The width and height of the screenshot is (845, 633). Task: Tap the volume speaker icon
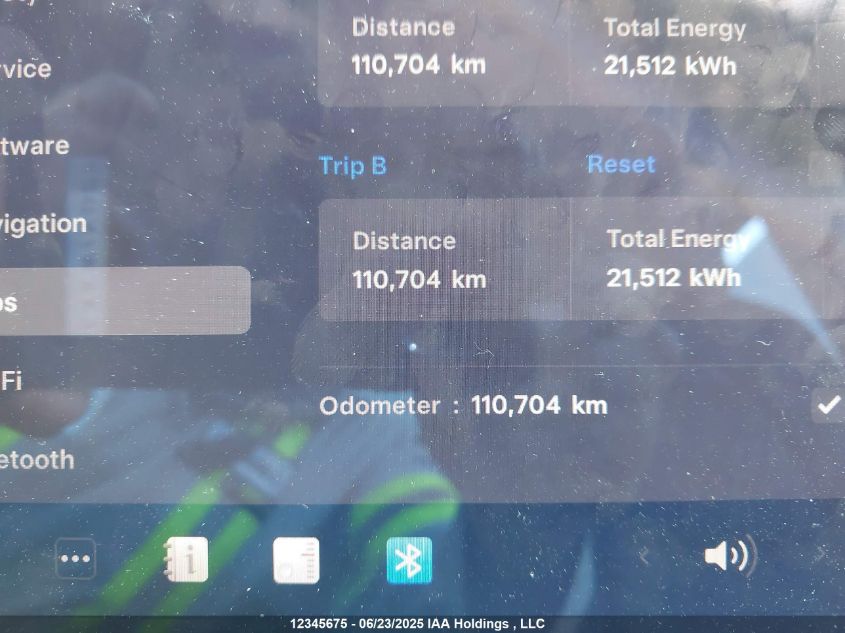(x=728, y=556)
